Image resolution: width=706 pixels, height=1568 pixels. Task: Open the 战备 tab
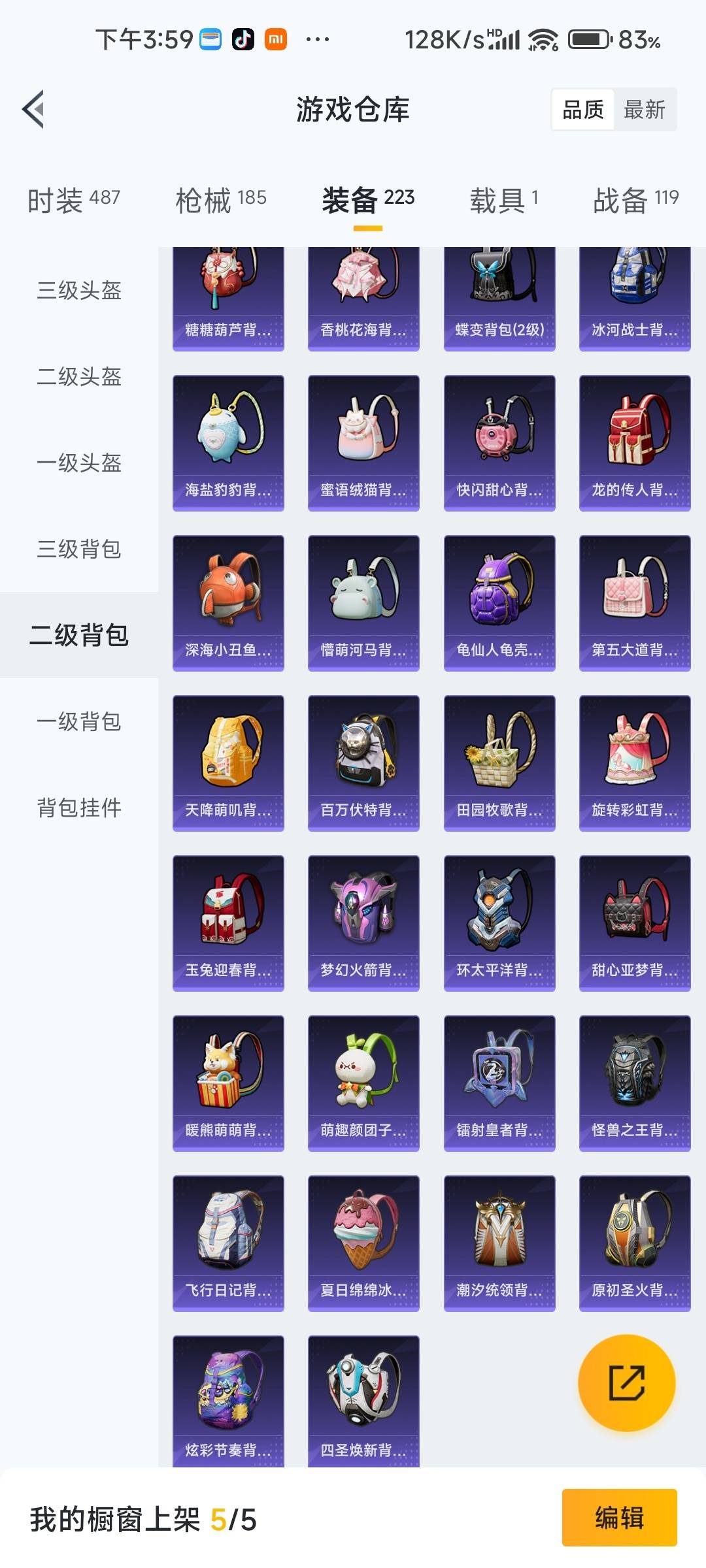click(x=635, y=199)
